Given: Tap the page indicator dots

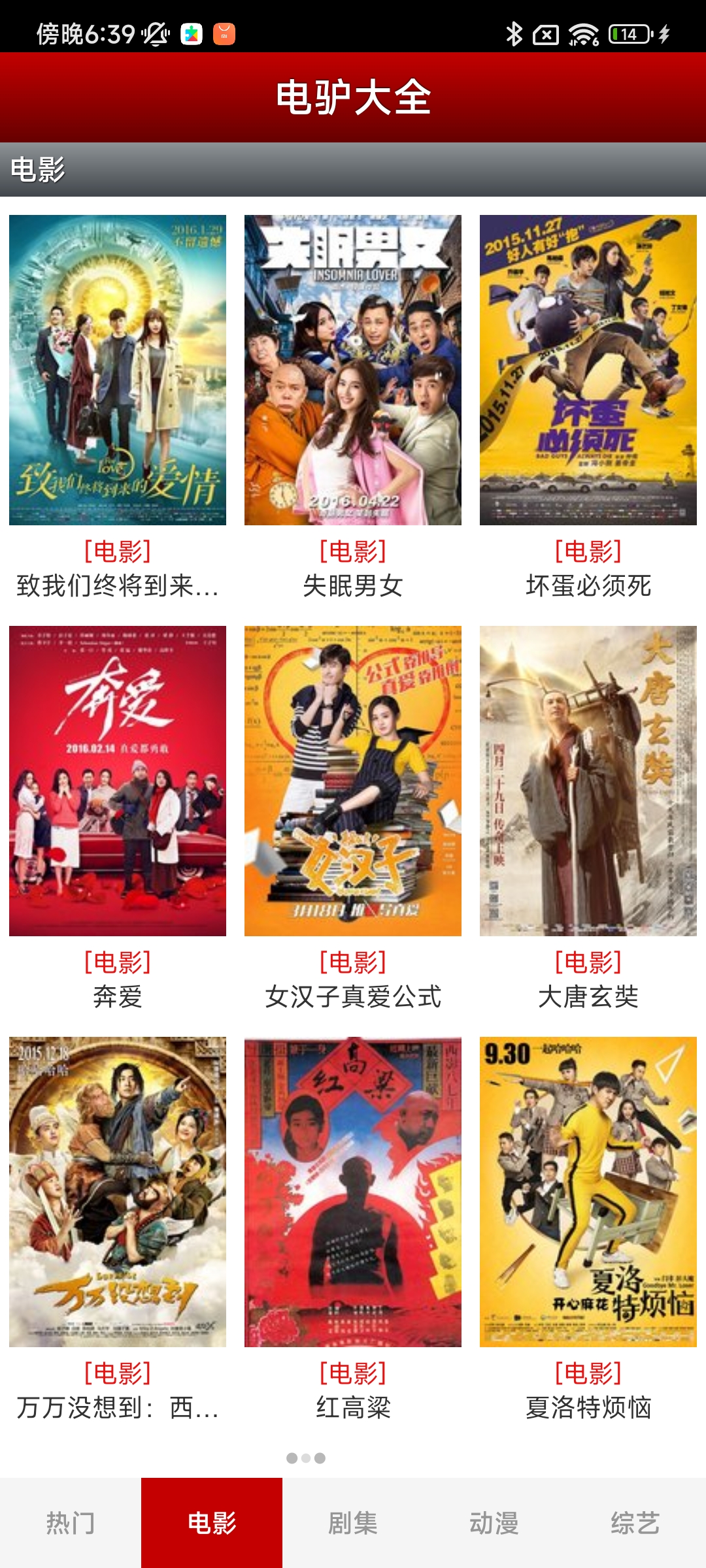Looking at the screenshot, I should (306, 1458).
